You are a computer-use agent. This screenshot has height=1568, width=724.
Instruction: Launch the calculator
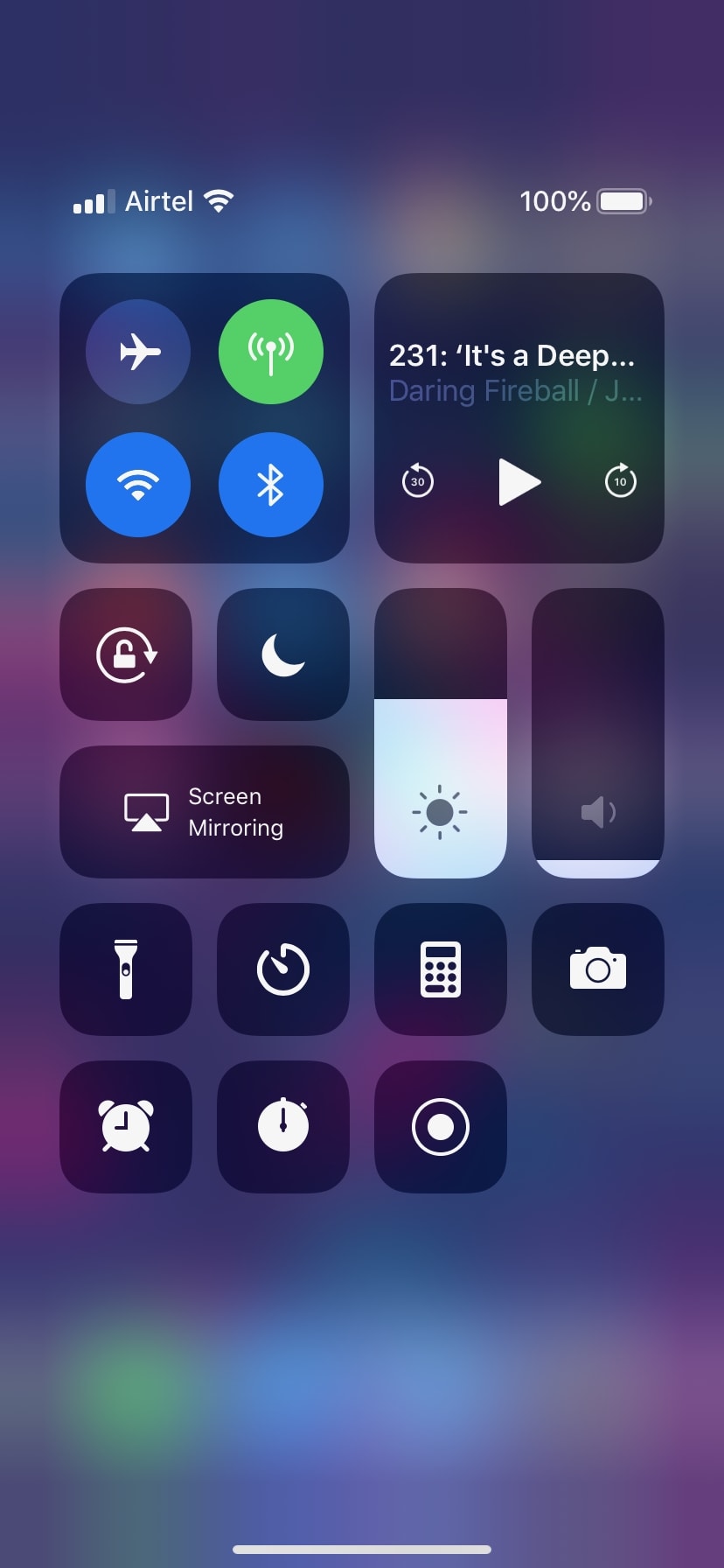pyautogui.click(x=441, y=969)
